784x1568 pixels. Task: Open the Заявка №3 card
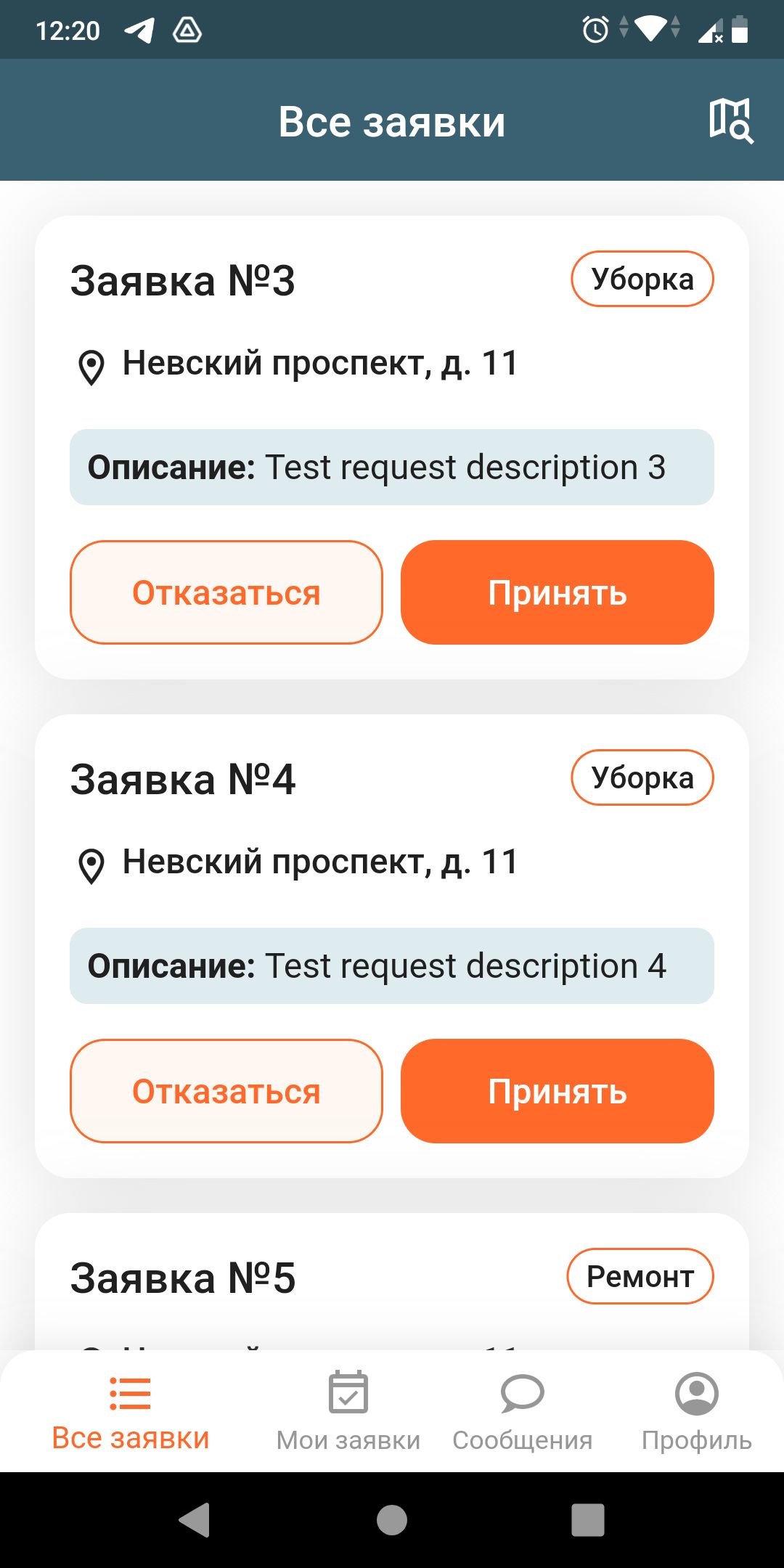[x=183, y=281]
